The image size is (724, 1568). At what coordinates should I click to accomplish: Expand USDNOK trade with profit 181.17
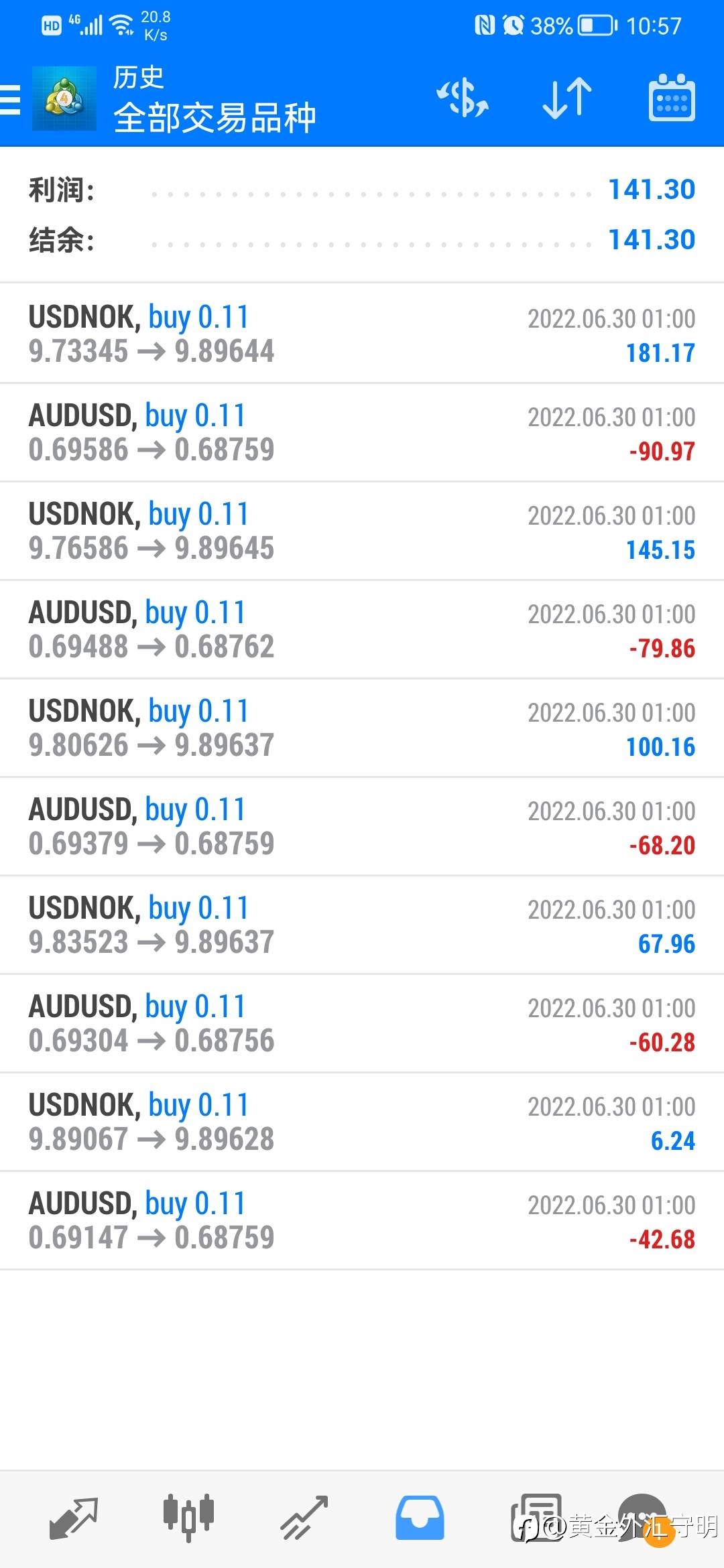[362, 334]
